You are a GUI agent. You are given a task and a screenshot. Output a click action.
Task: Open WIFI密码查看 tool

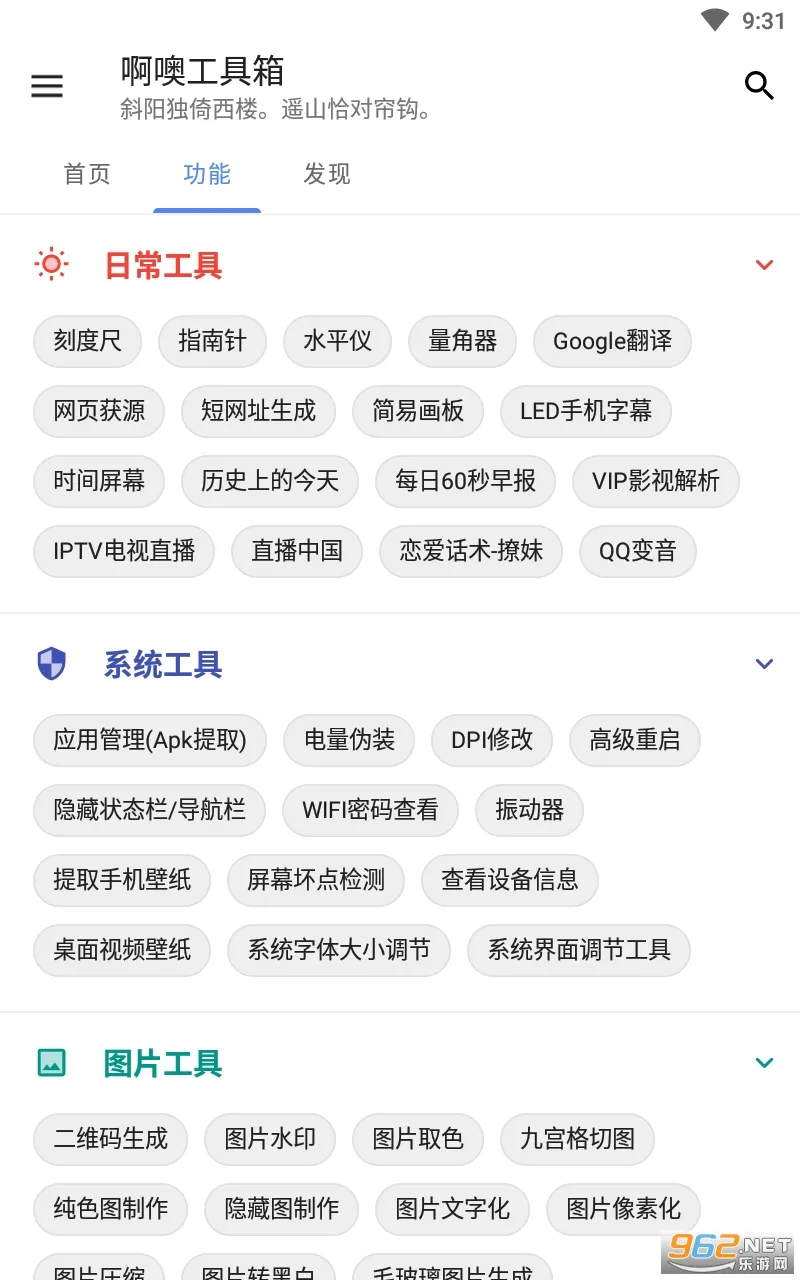(370, 810)
